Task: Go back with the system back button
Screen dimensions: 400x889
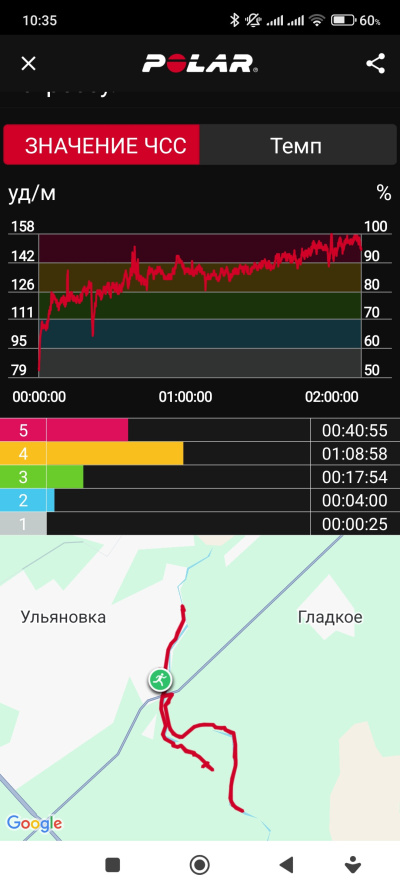Action: tap(286, 865)
